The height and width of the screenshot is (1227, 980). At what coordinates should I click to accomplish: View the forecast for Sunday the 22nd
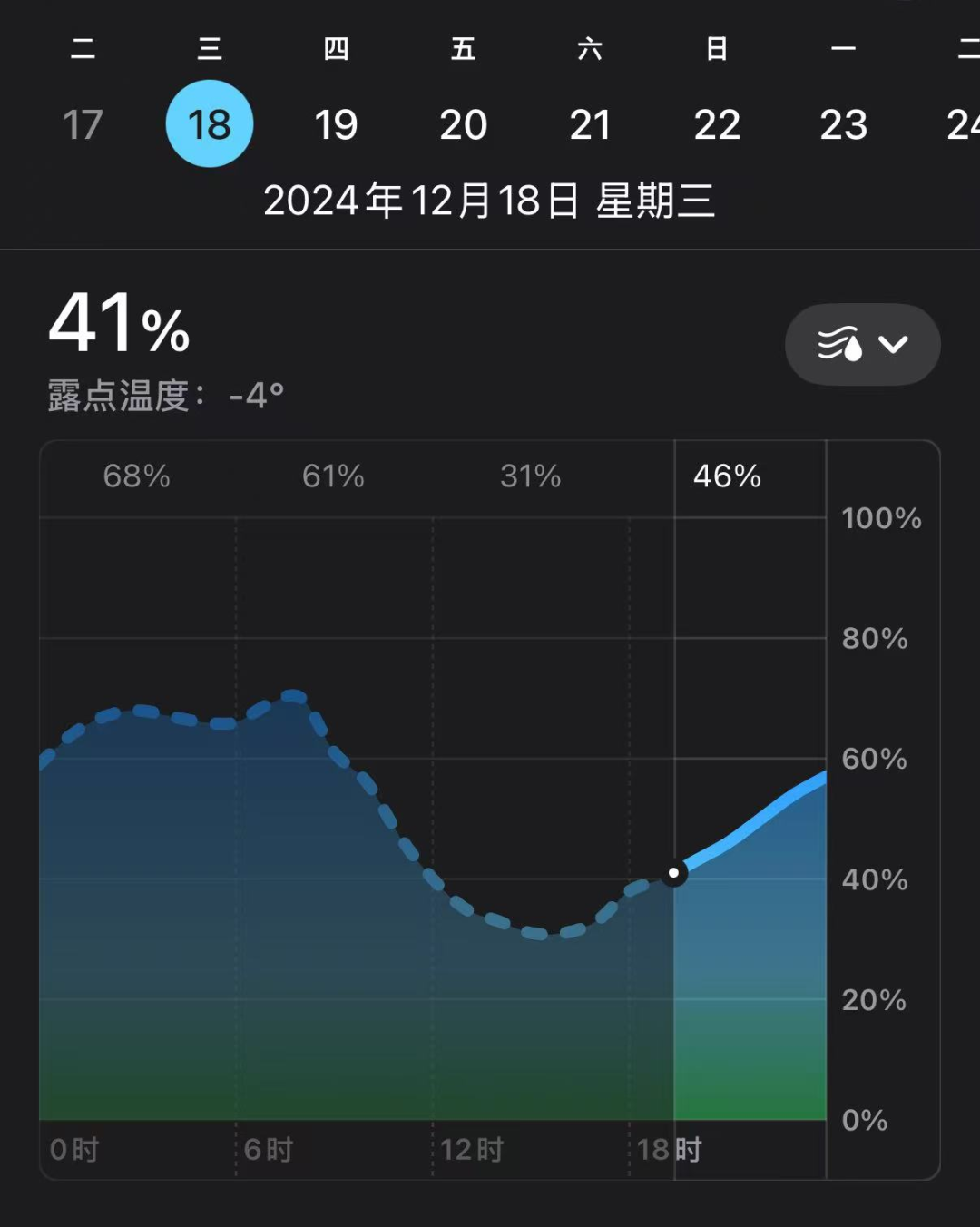[717, 124]
